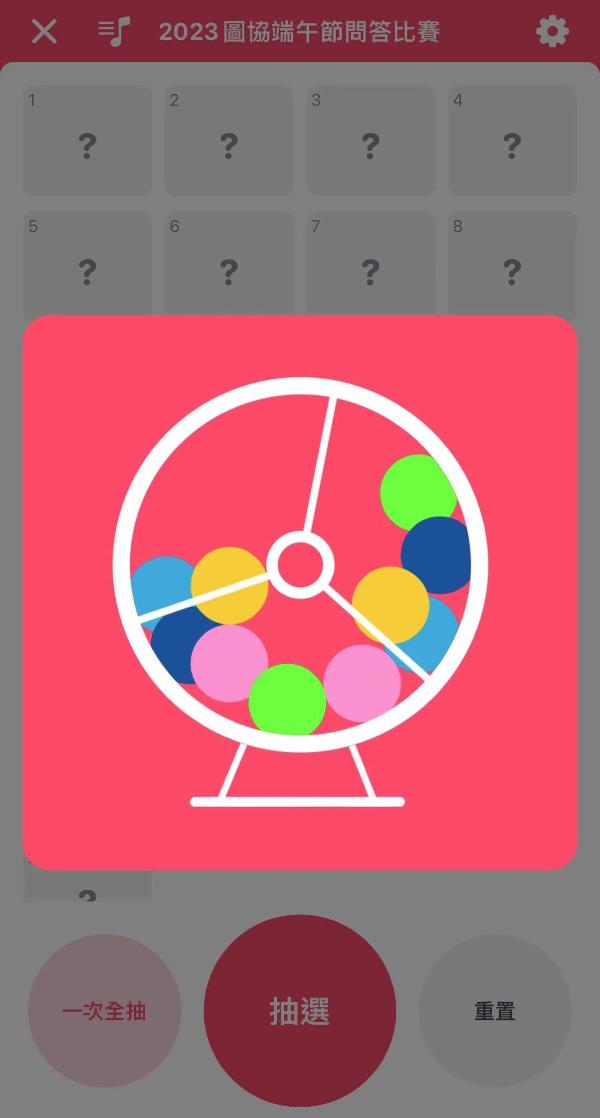Reveal mystery card number 3
The width and height of the screenshot is (600, 1118).
tap(370, 141)
